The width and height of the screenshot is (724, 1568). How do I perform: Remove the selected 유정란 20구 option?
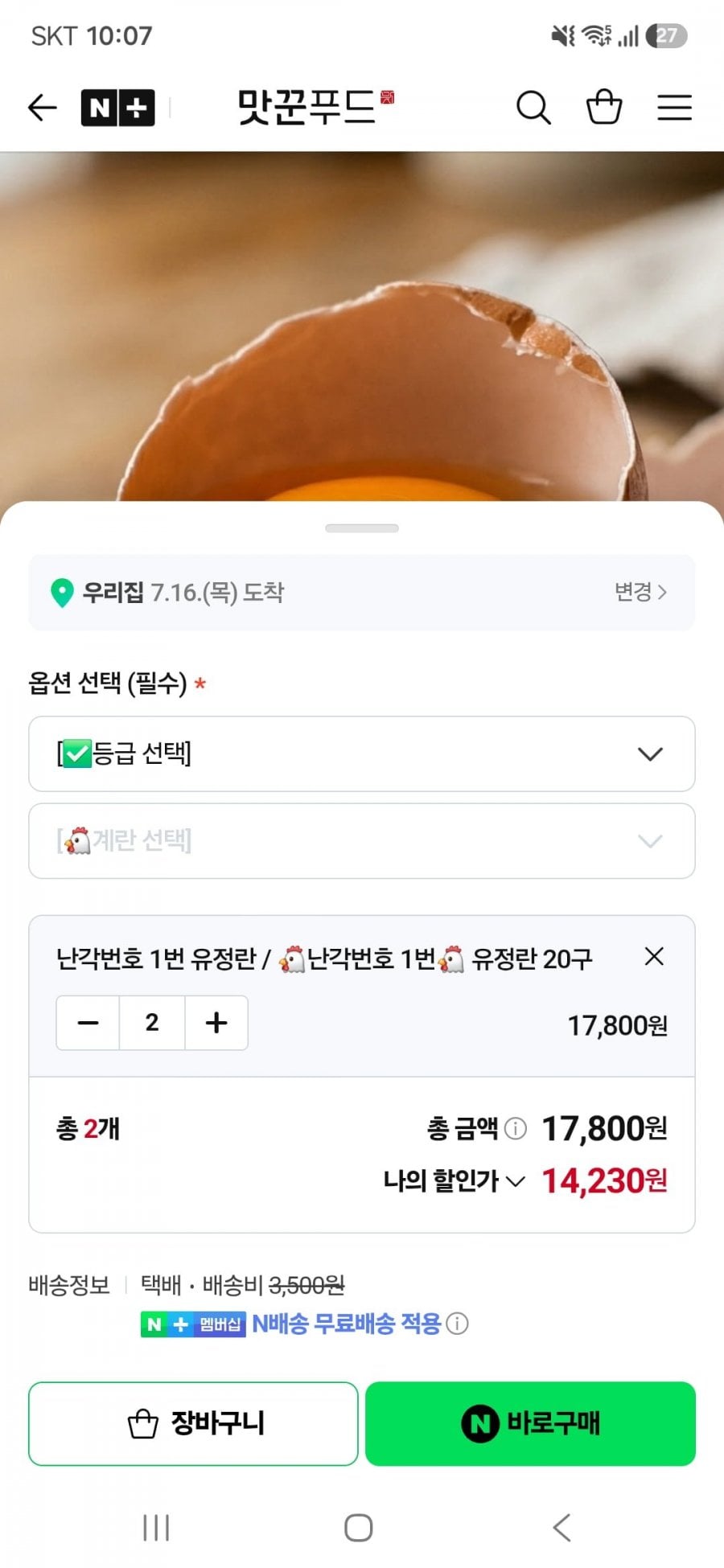coord(655,956)
